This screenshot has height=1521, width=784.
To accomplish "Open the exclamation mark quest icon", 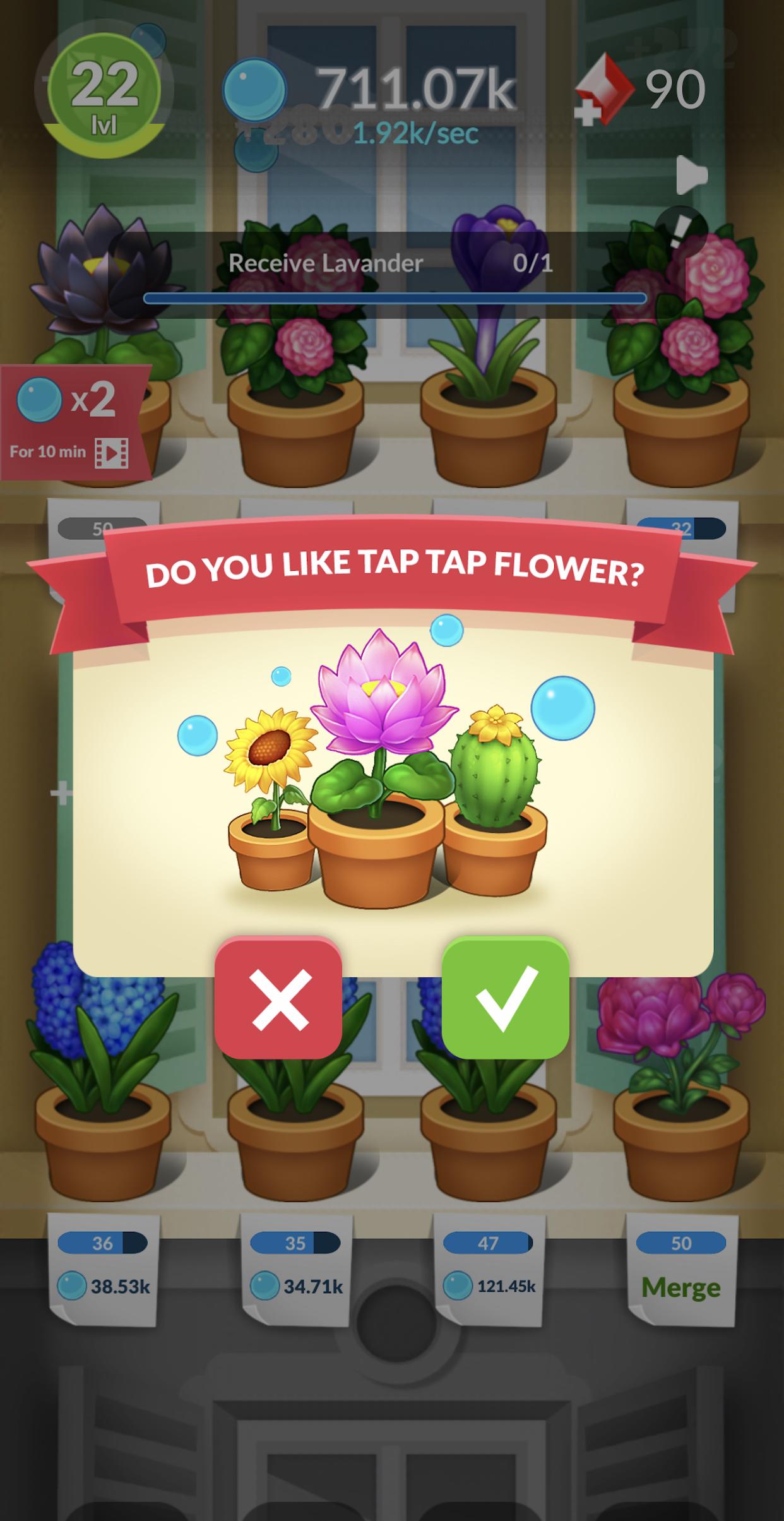I will tap(680, 231).
